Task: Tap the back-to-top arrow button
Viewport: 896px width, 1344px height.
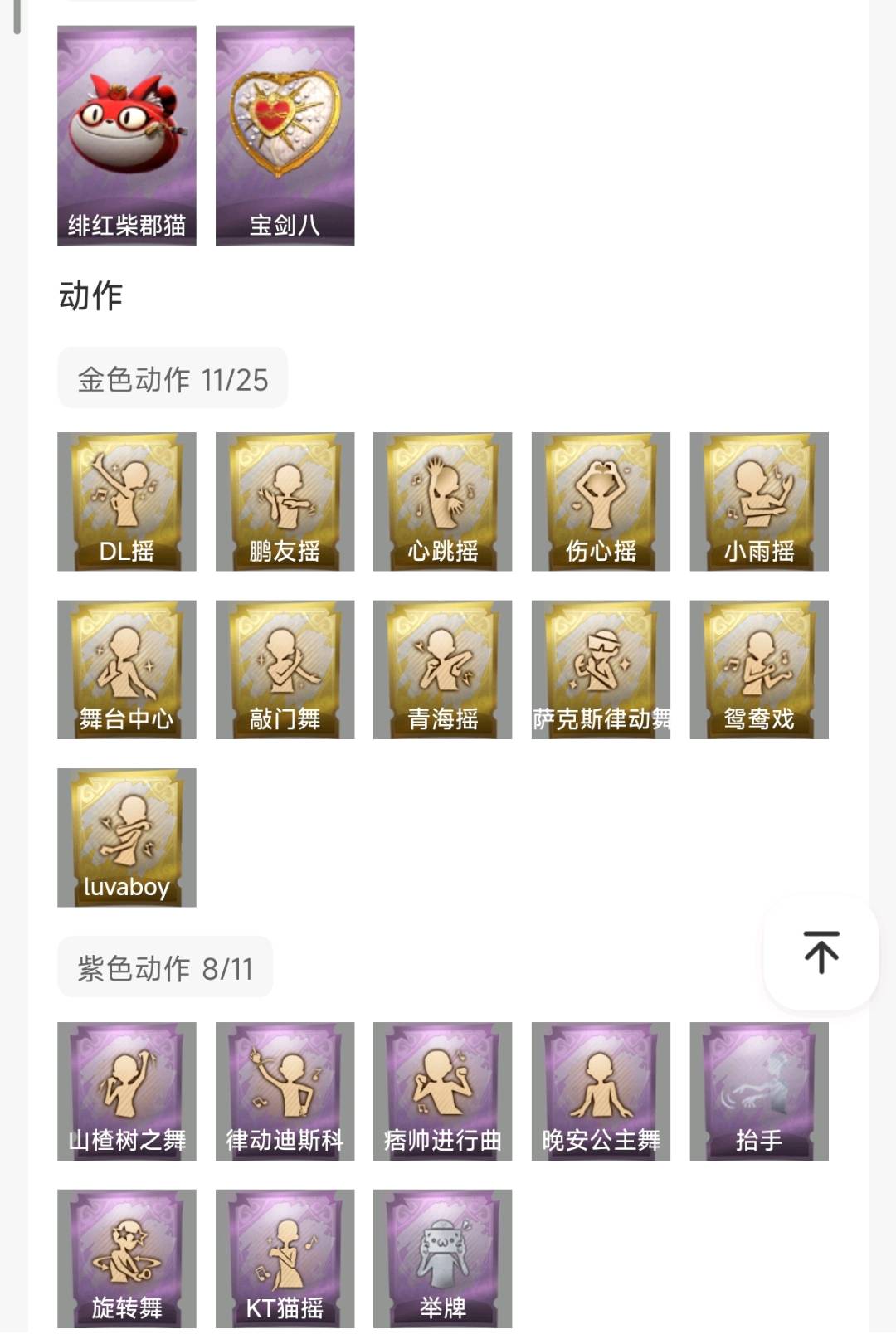Action: pyautogui.click(x=821, y=952)
